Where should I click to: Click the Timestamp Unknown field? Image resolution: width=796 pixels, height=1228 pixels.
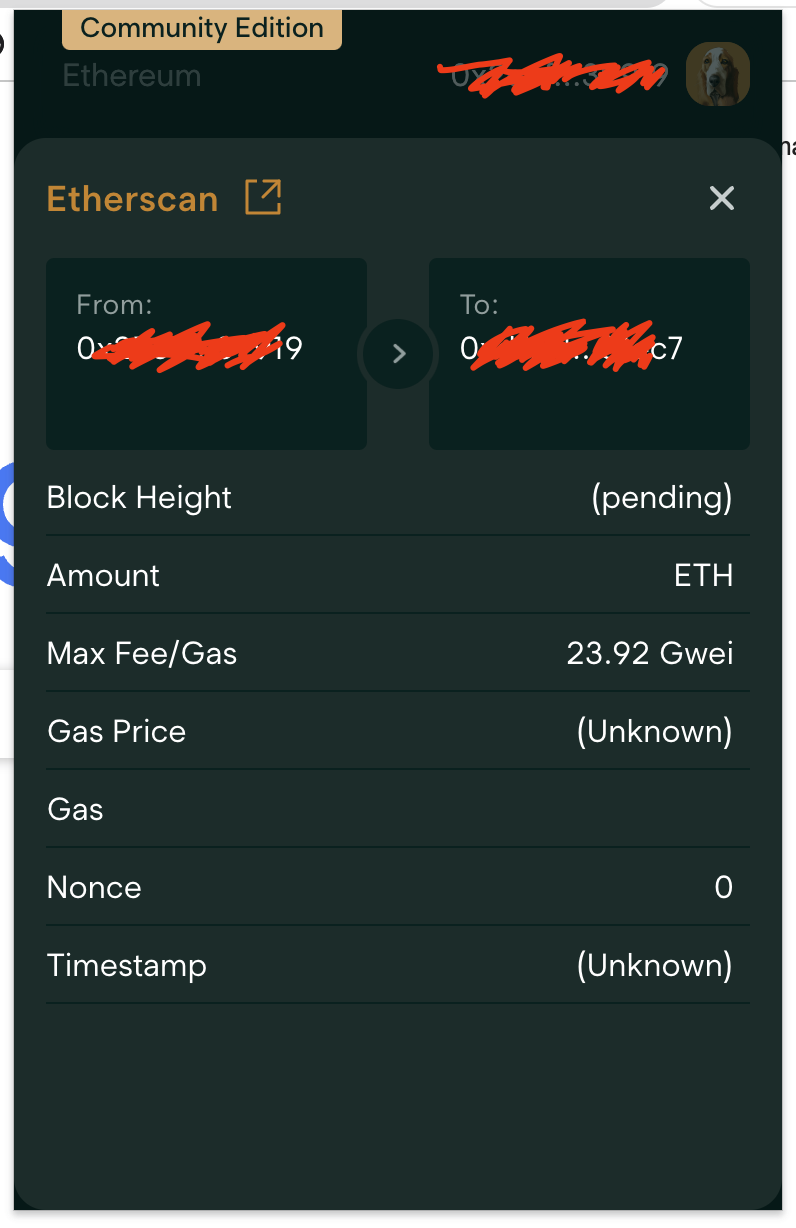(655, 966)
